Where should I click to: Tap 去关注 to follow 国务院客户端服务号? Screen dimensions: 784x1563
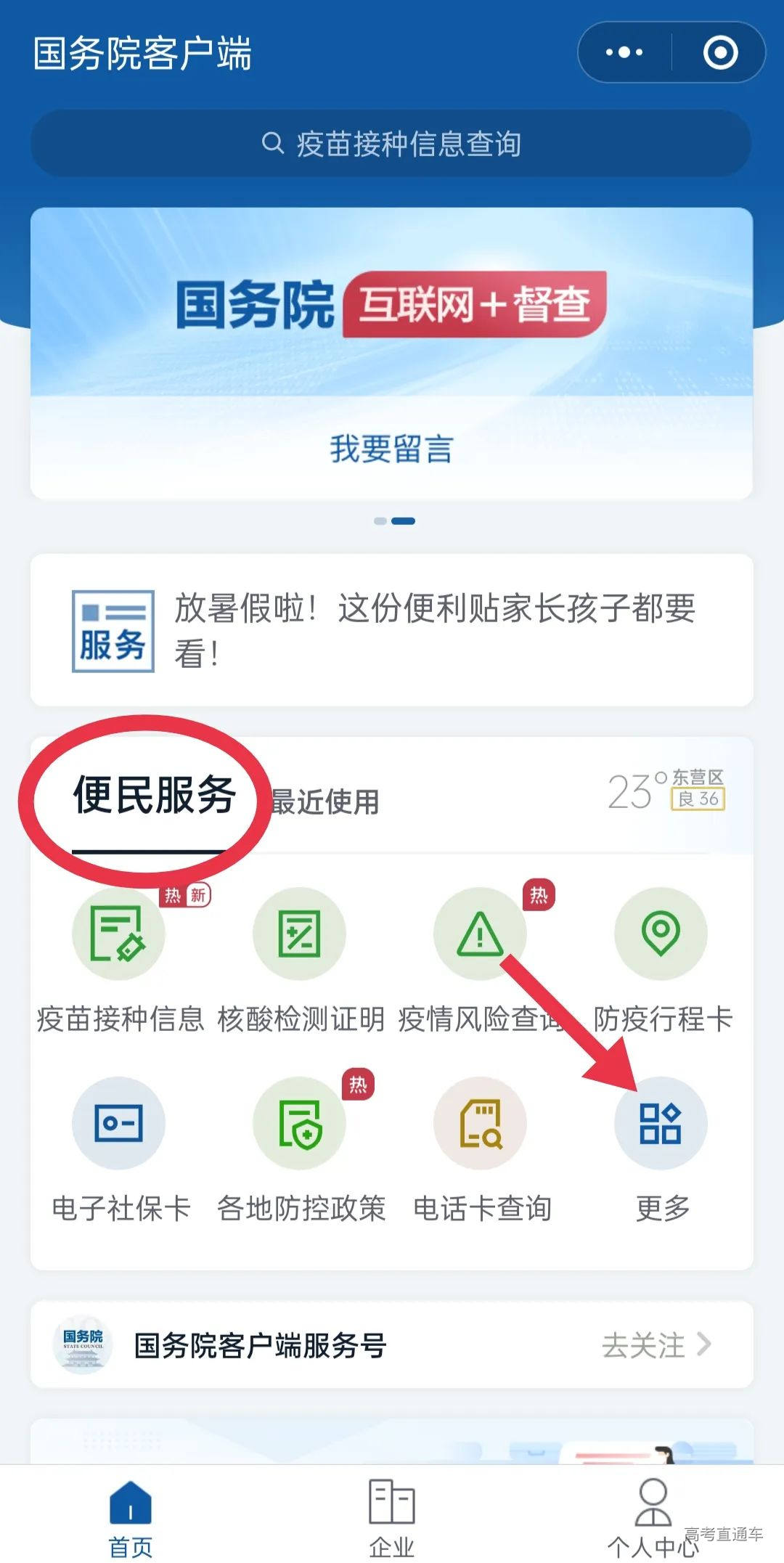pos(655,1345)
